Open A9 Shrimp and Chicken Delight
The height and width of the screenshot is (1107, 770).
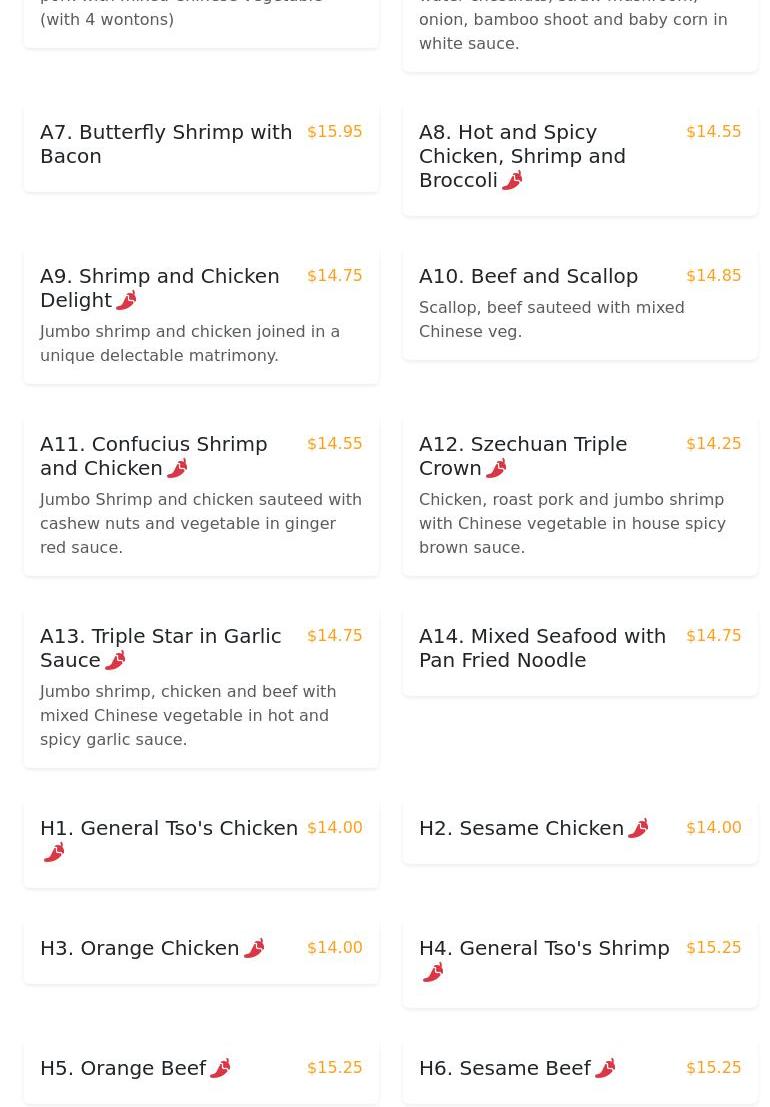pyautogui.click(x=160, y=288)
